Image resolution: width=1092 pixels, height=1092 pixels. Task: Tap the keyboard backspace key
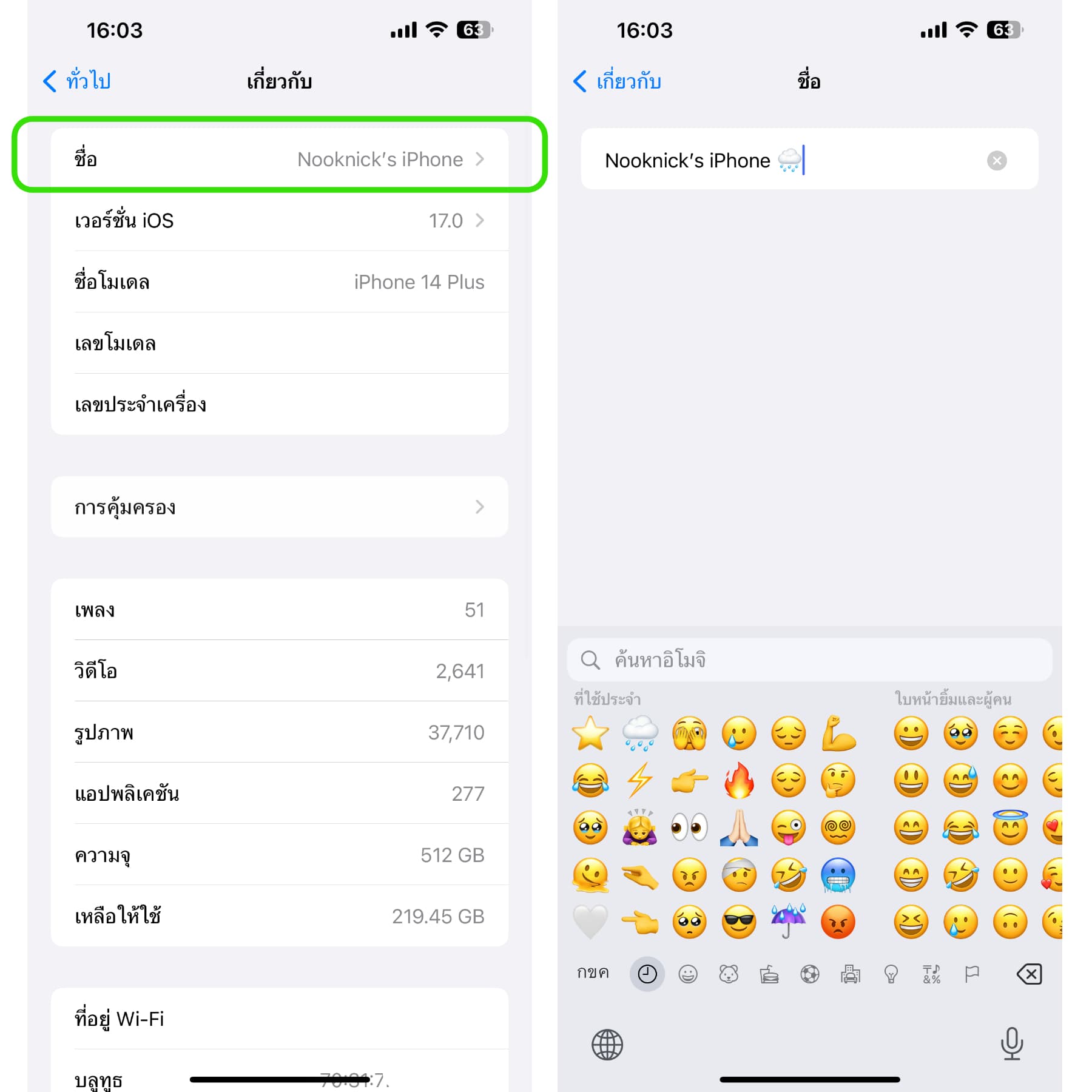tap(1029, 974)
